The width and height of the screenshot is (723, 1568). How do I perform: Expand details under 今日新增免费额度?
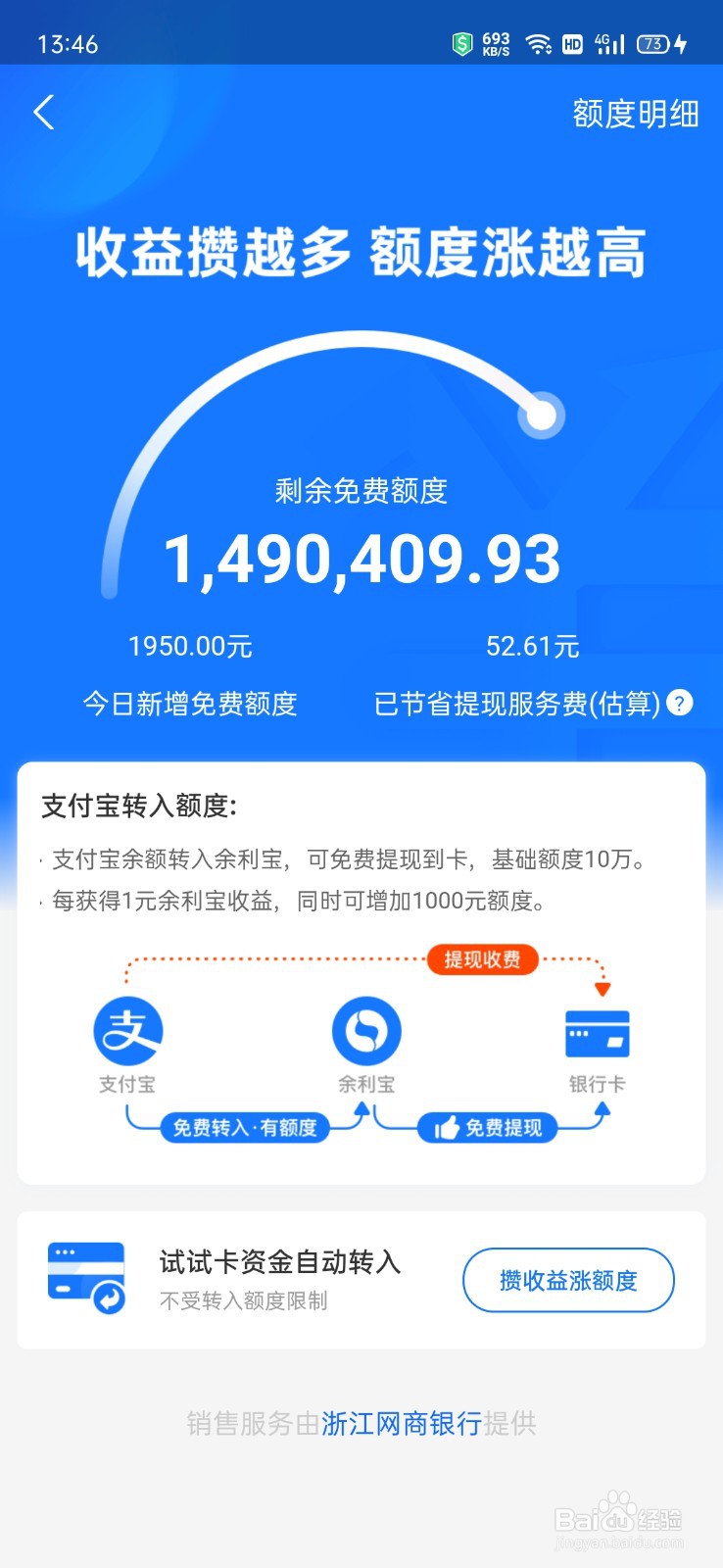coord(192,704)
